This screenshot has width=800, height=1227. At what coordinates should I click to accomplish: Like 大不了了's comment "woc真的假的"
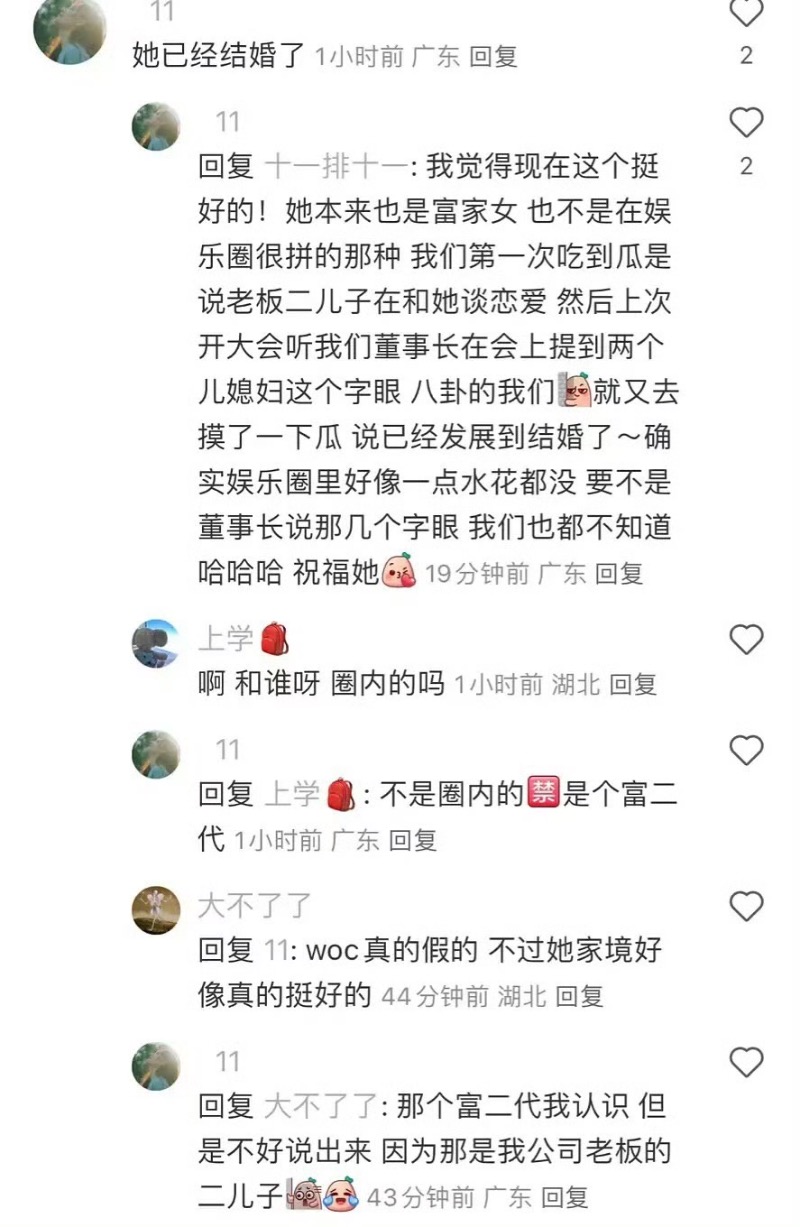pos(746,906)
